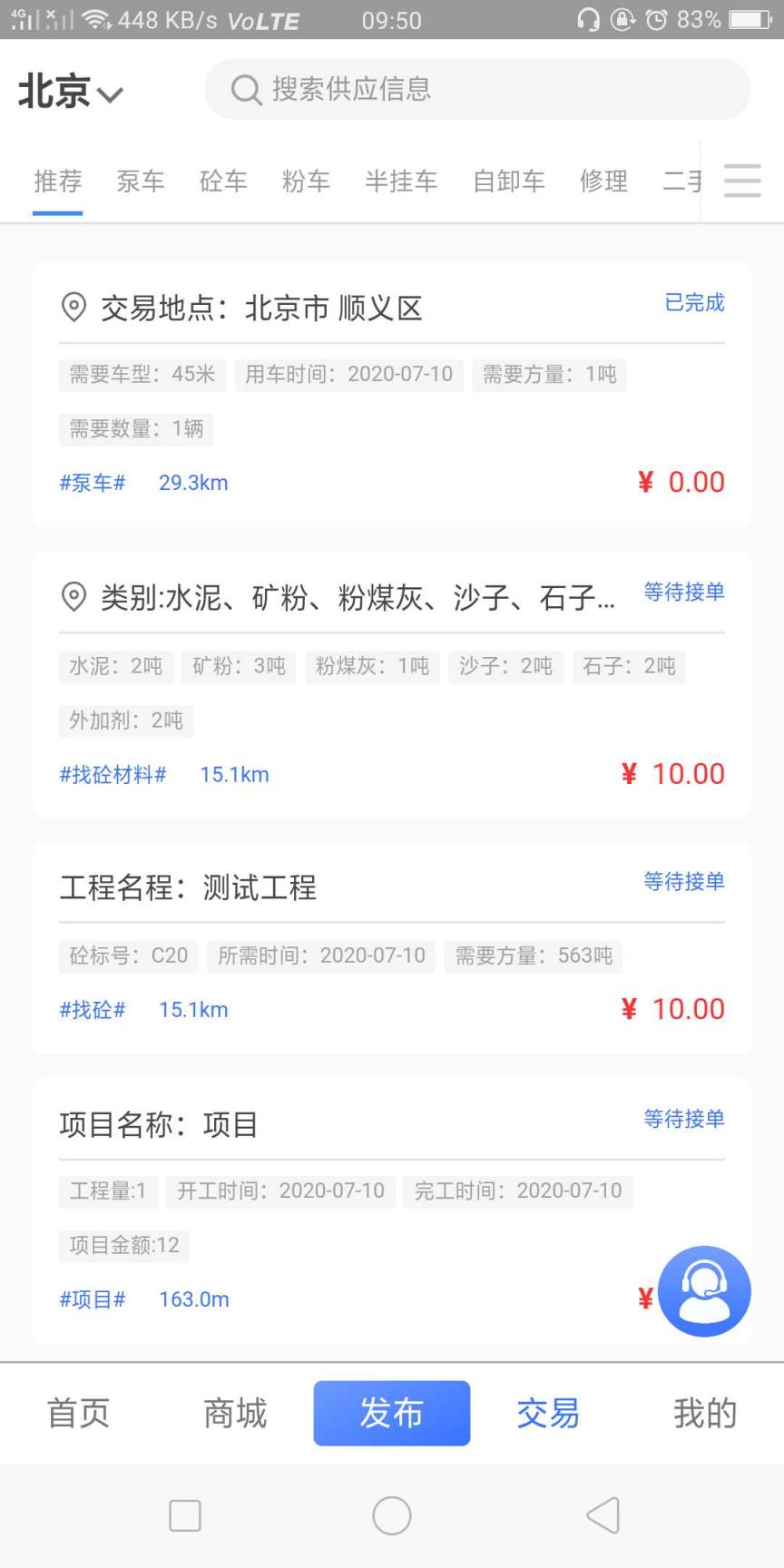The image size is (784, 1568).
Task: Open the customer service headset floating icon
Action: [x=704, y=1291]
